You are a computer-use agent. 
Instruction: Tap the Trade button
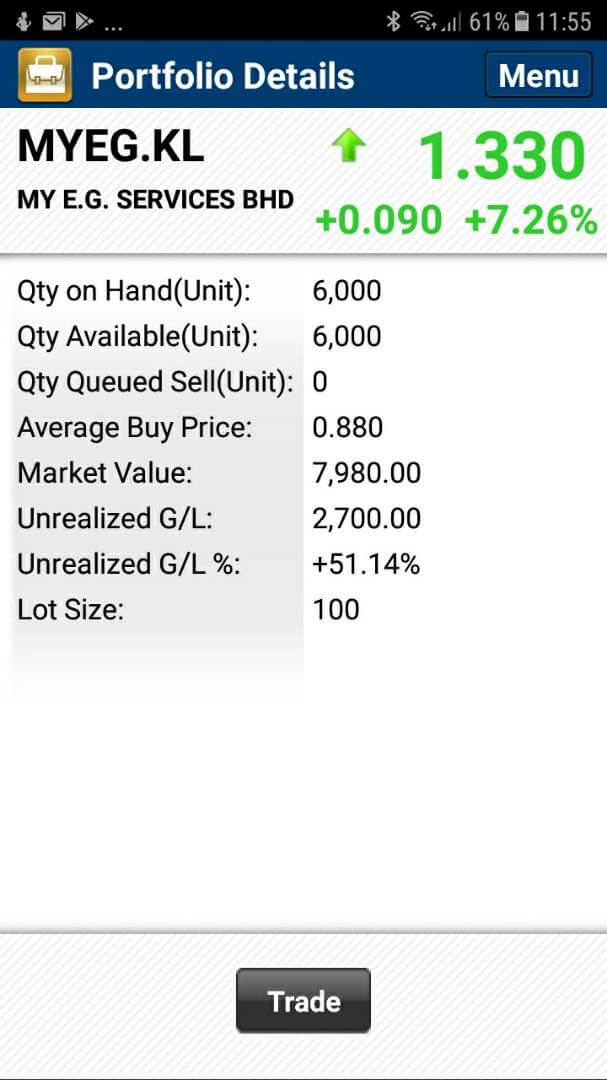(303, 1000)
